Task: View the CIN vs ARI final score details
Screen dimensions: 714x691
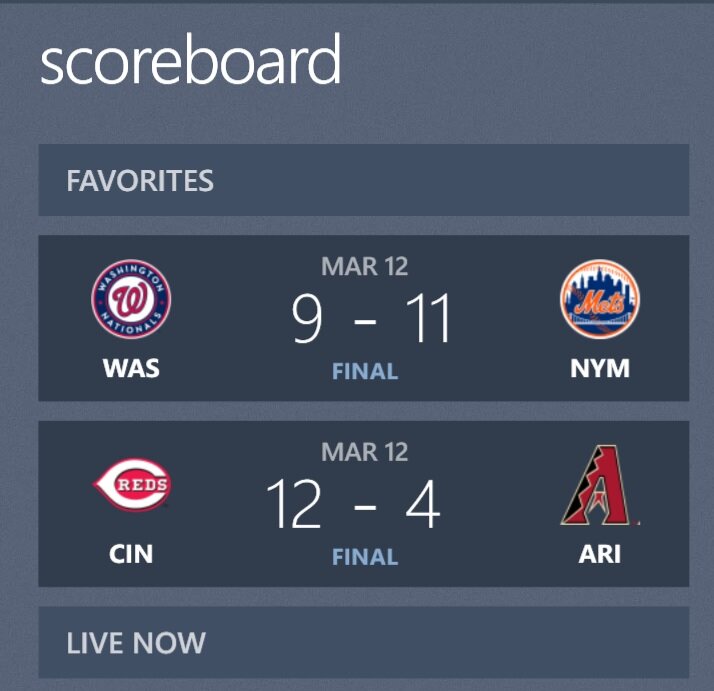Action: tap(364, 504)
